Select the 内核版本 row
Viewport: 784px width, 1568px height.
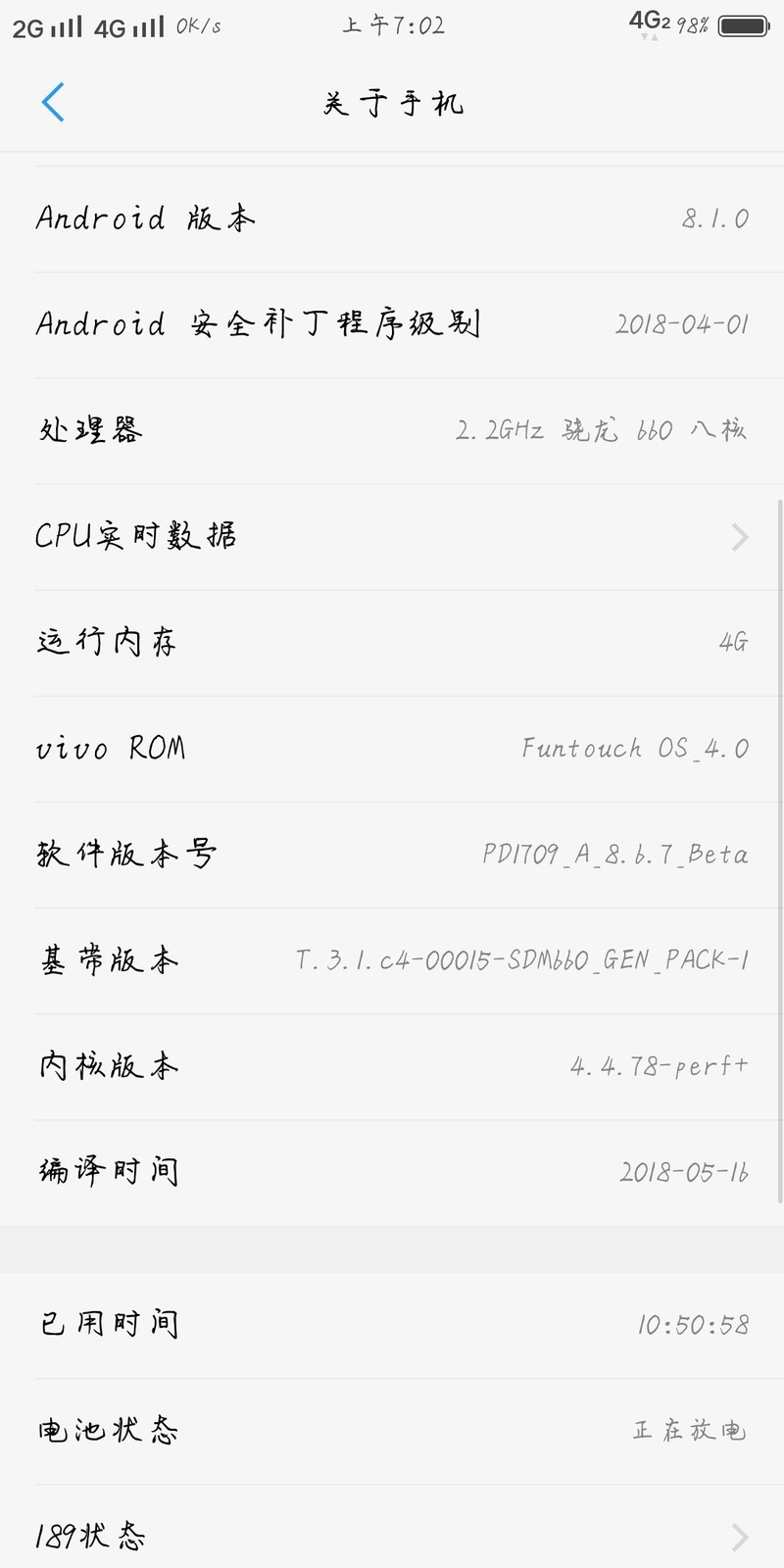tap(392, 1065)
